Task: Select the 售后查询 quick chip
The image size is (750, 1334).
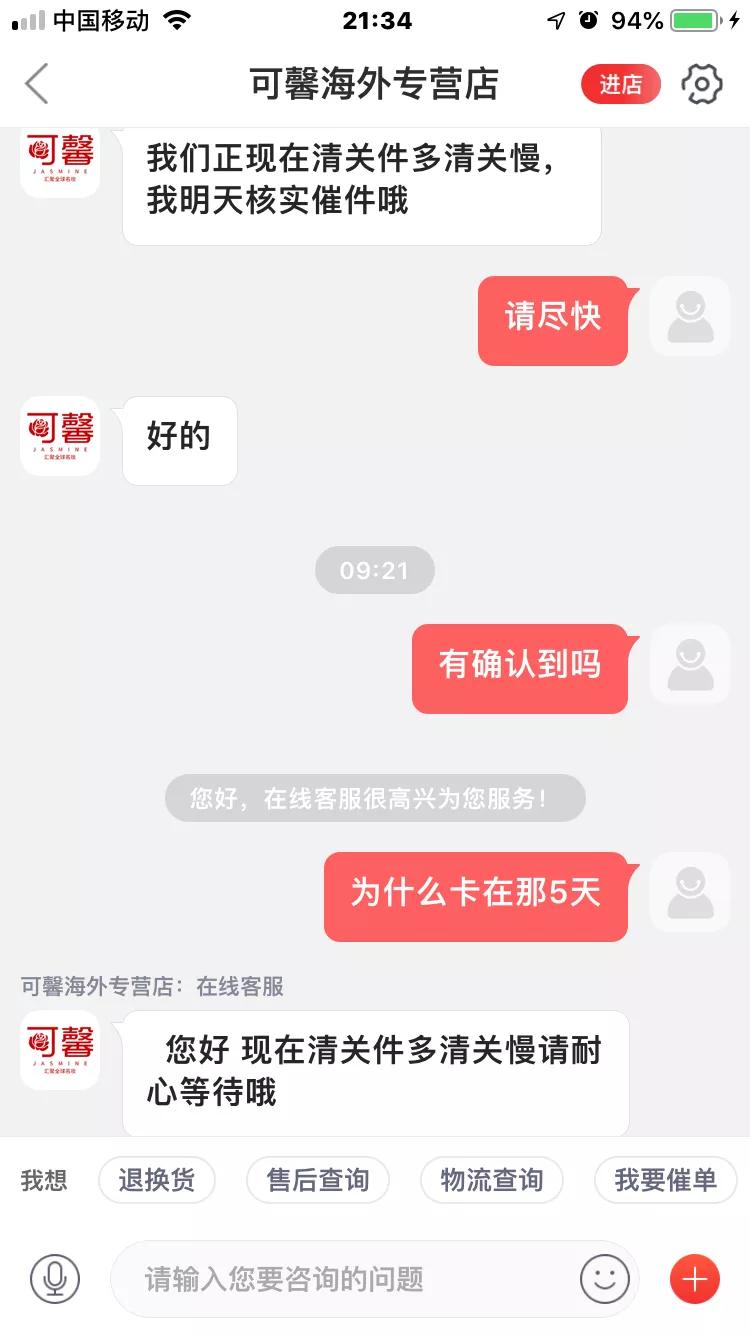Action: 318,1180
